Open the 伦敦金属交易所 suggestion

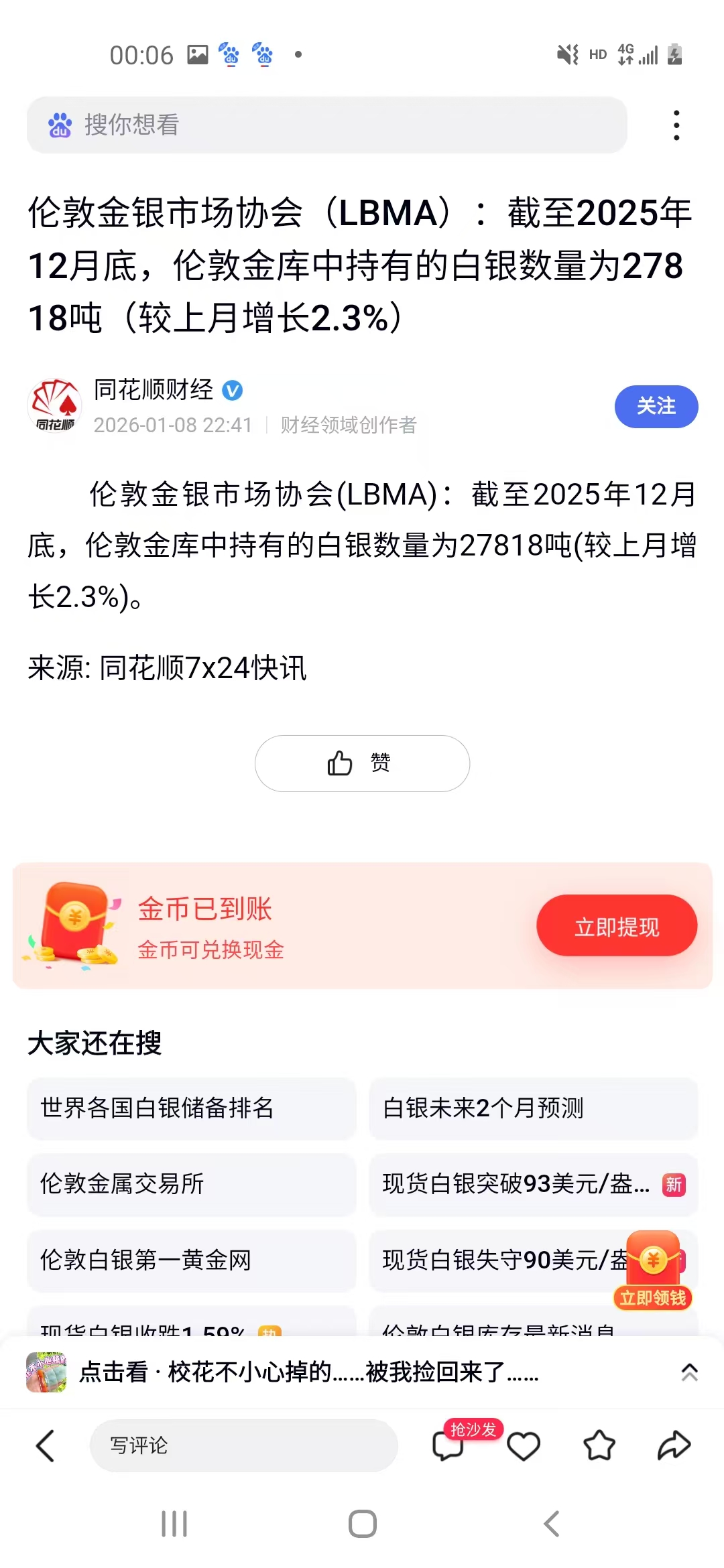point(191,1184)
